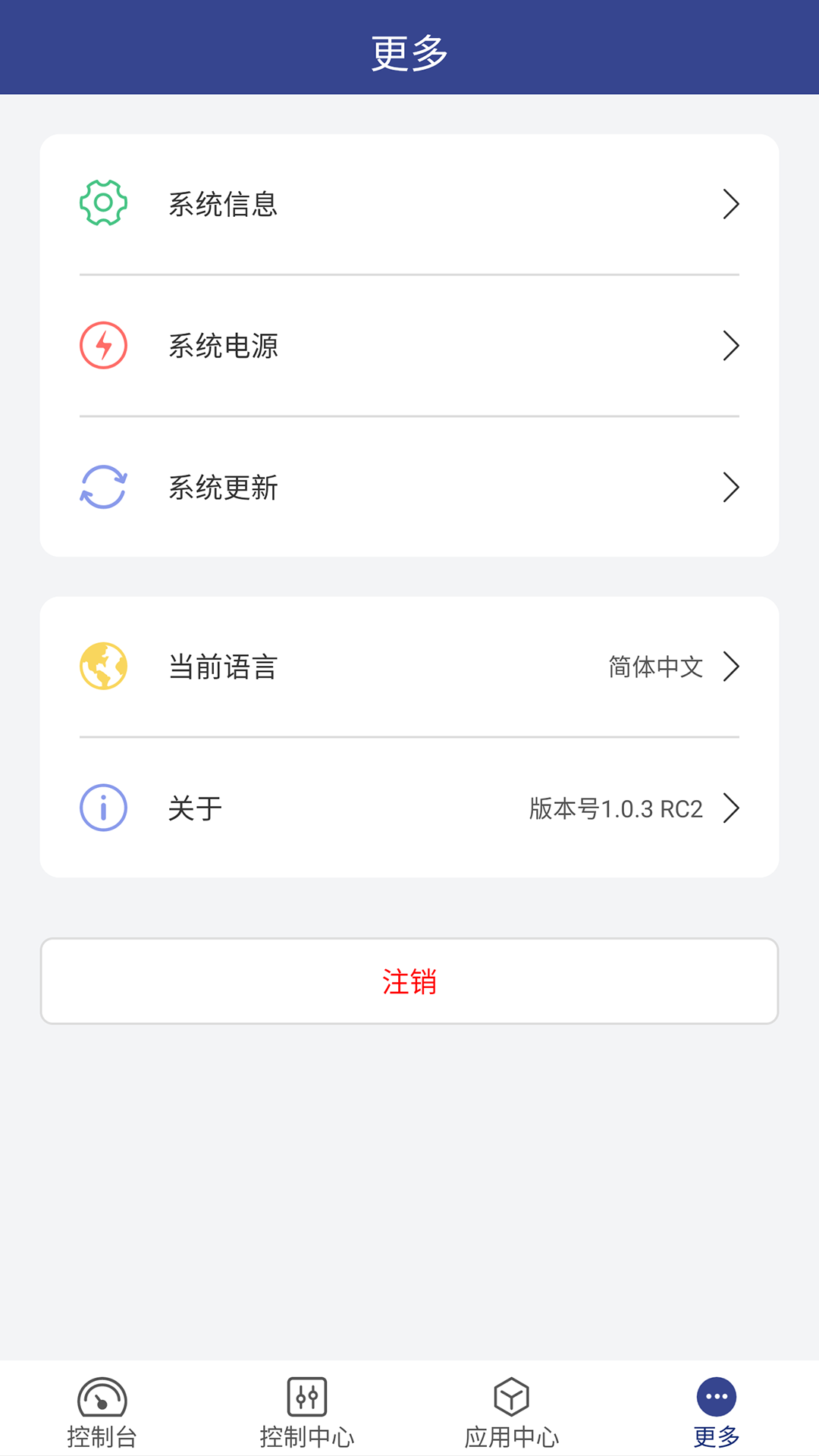Open the 关于 about page
Image resolution: width=819 pixels, height=1456 pixels.
(409, 808)
